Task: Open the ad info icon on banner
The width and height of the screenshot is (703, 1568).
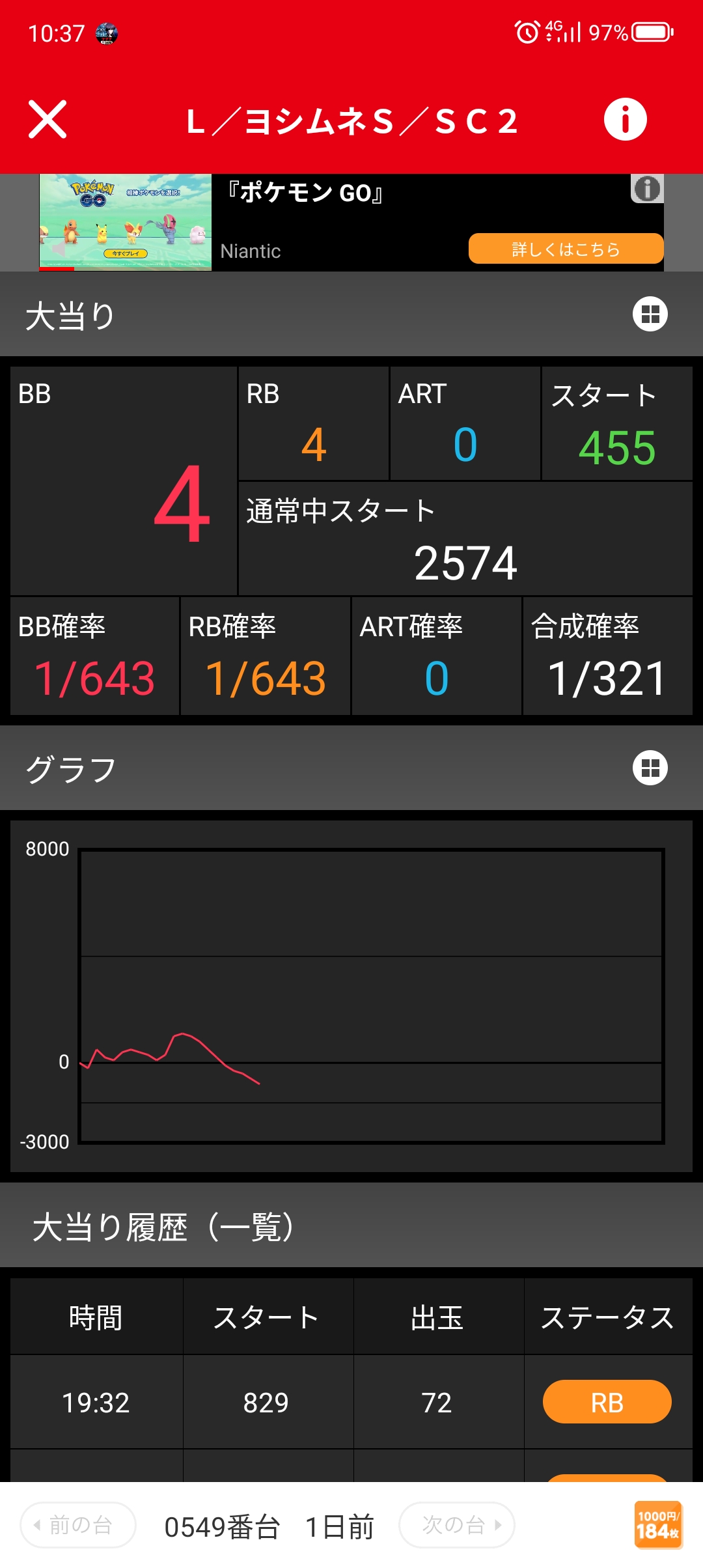Action: (x=646, y=189)
